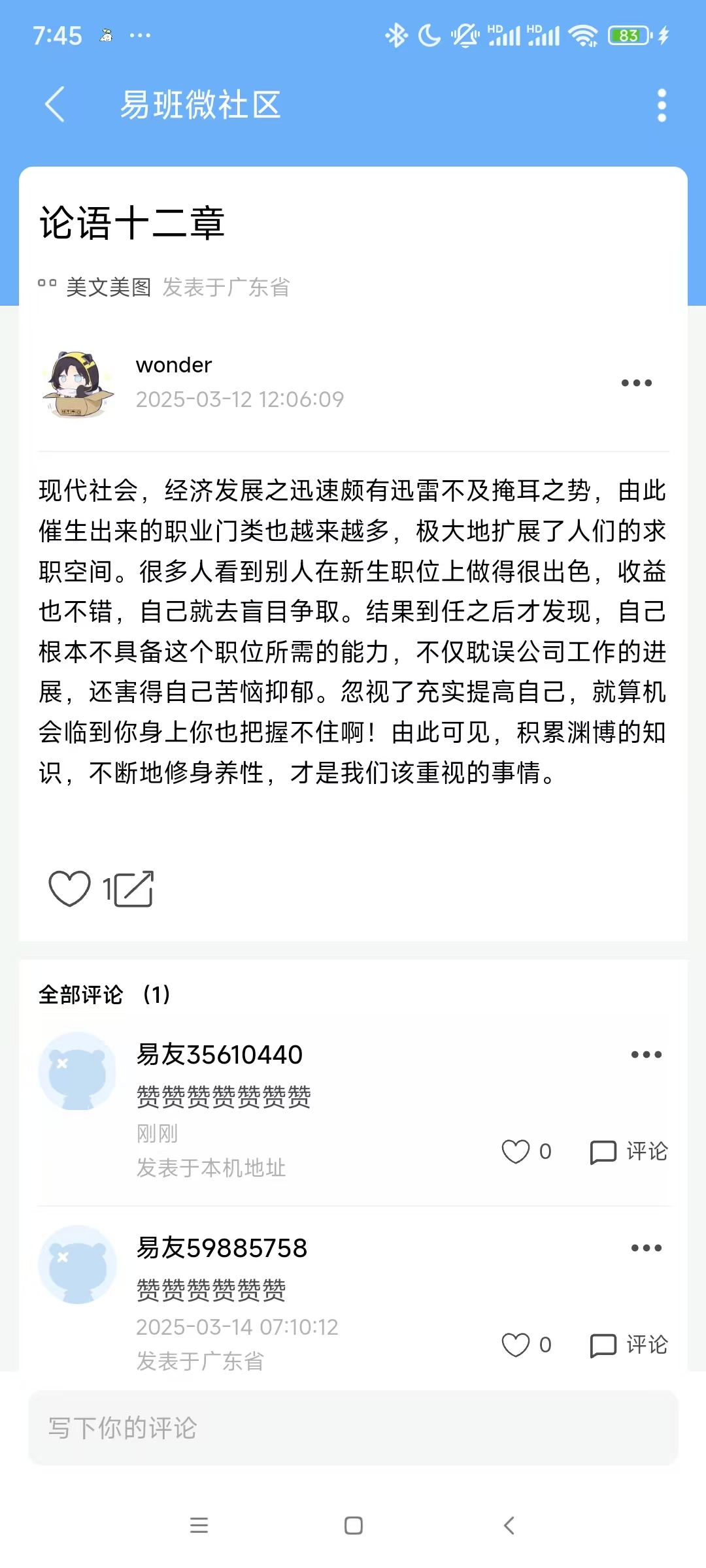Image resolution: width=706 pixels, height=1568 pixels.
Task: Tap the 写下你的评论 comment box
Action: (353, 1428)
